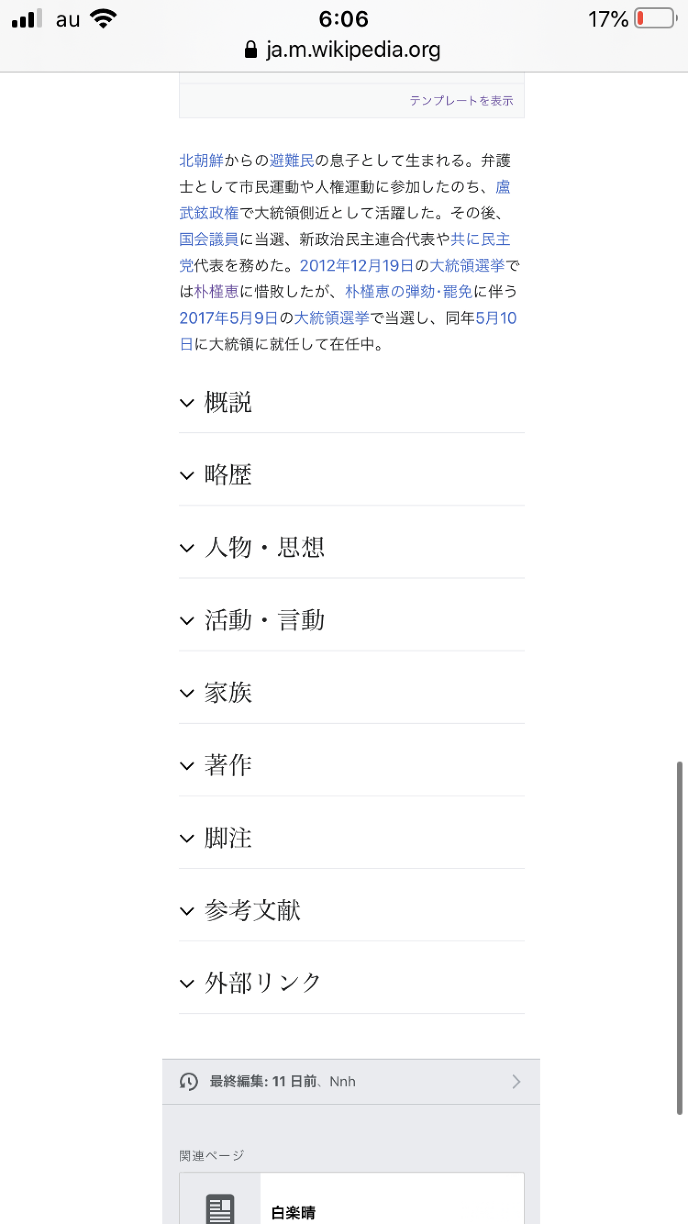The image size is (688, 1224).
Task: Open the 最終編集 edit history row
Action: coord(350,1081)
